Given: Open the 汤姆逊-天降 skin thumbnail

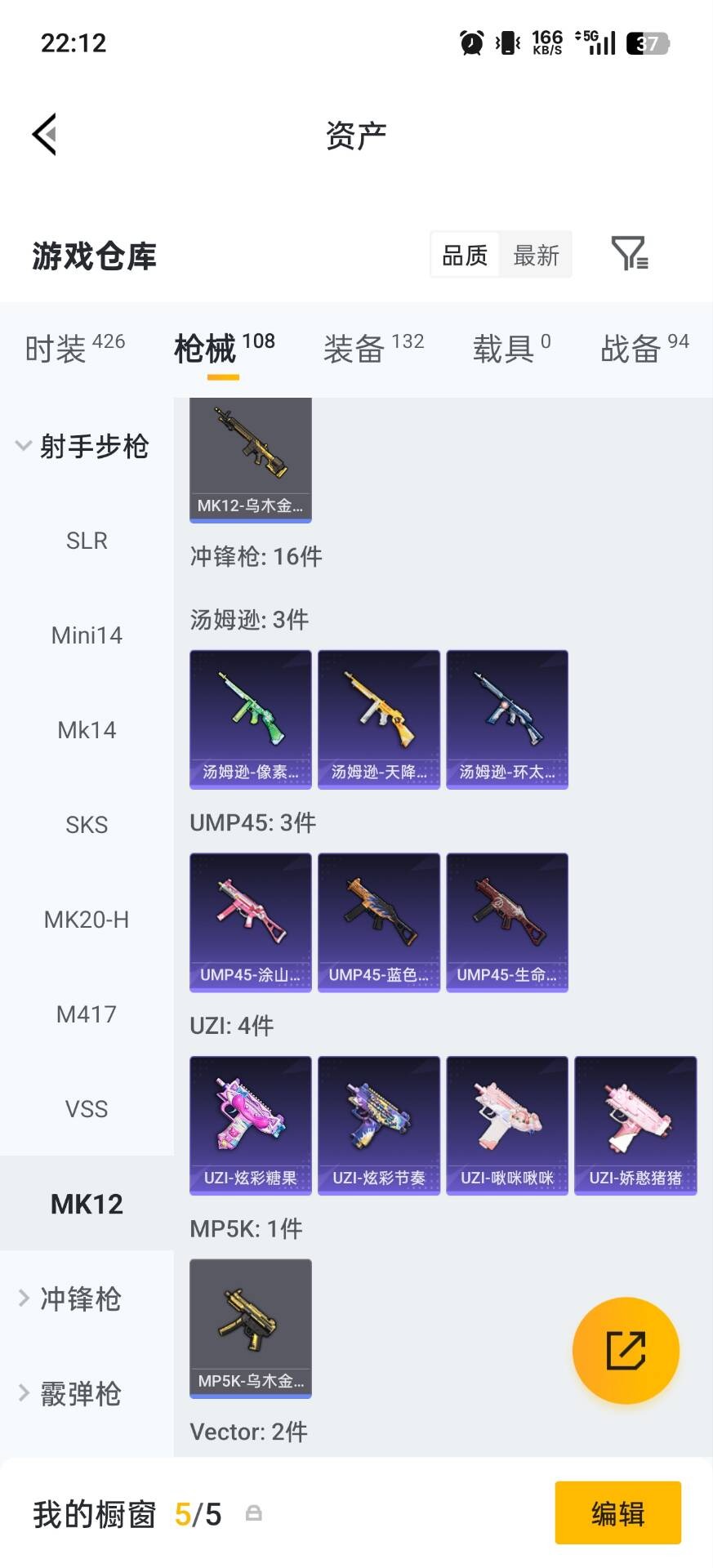Looking at the screenshot, I should 378,719.
